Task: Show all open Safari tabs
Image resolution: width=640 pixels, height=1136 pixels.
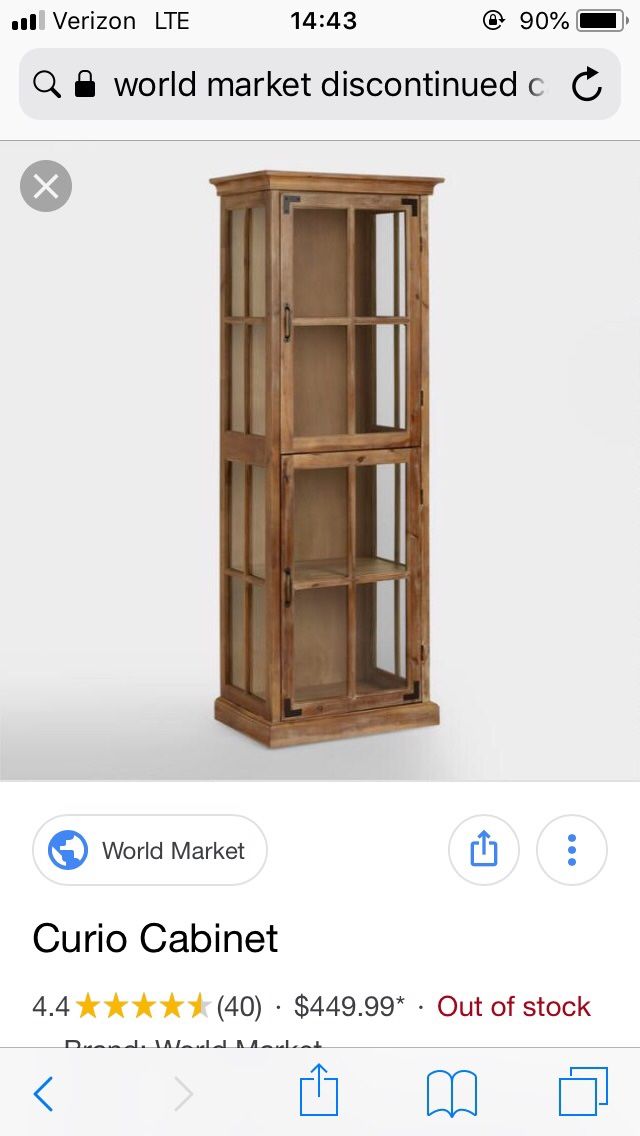Action: click(x=583, y=1092)
